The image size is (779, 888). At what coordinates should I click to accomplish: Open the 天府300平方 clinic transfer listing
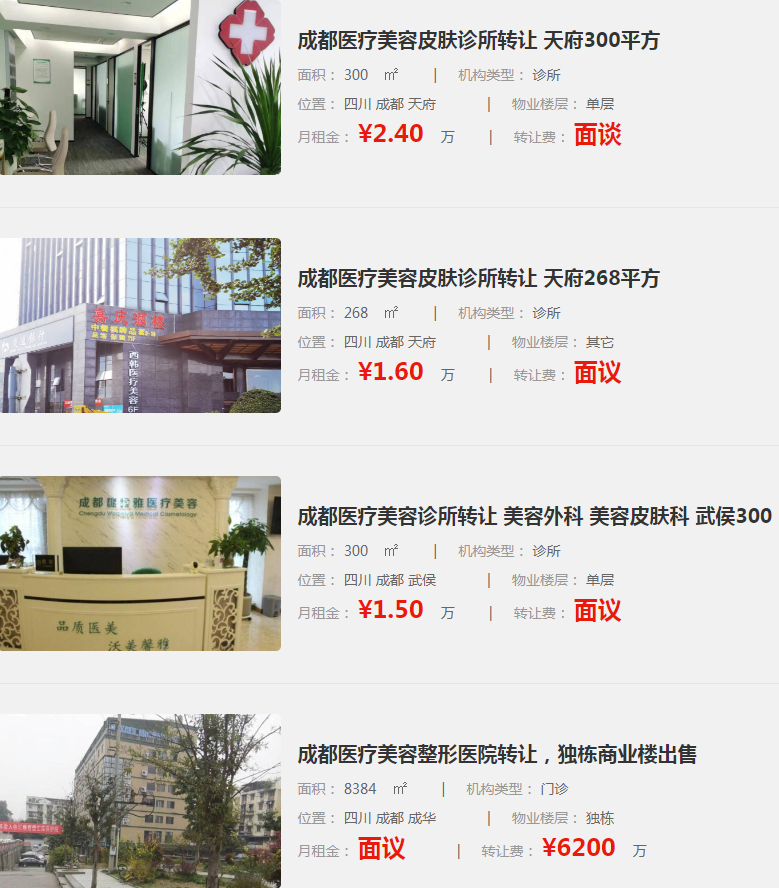[478, 41]
